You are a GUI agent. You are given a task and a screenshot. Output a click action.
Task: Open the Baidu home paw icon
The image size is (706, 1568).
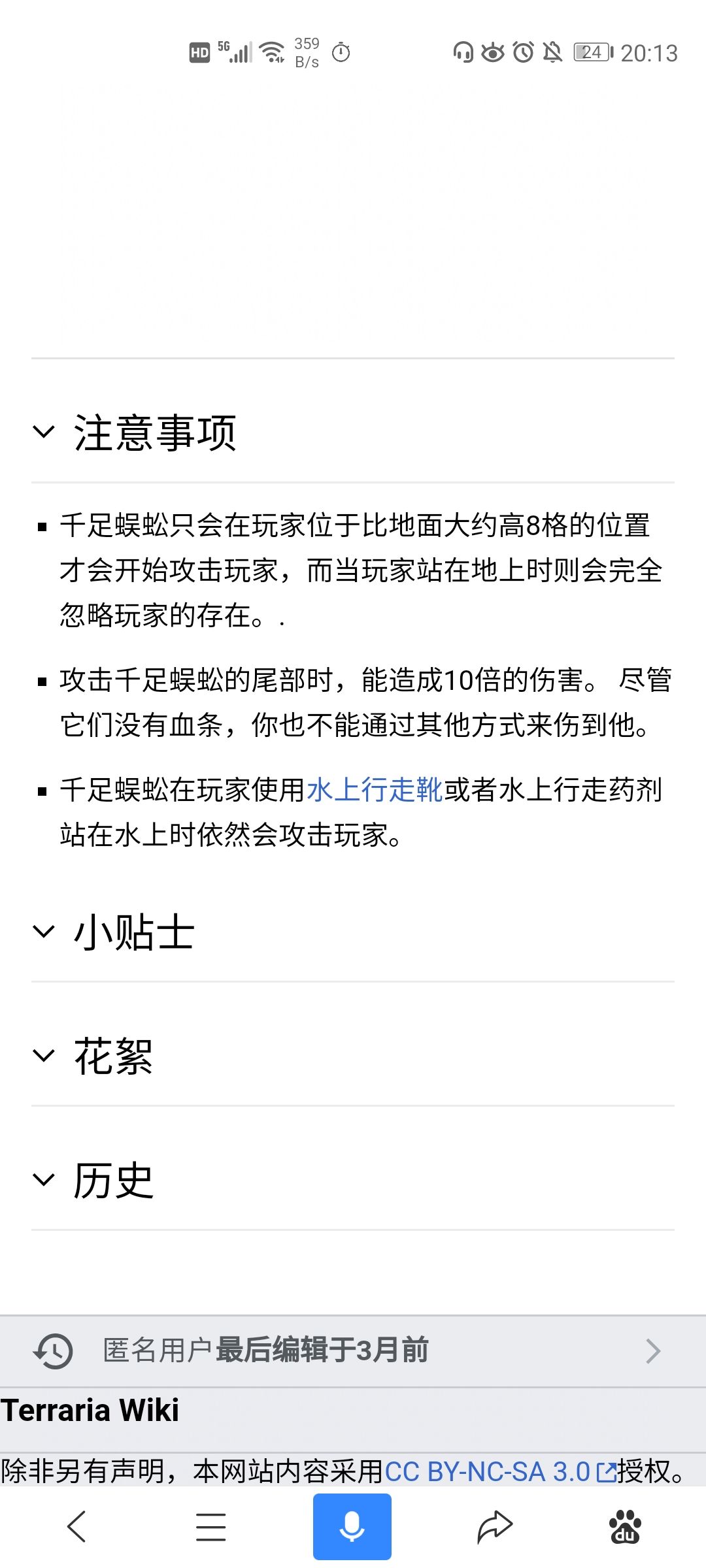(626, 1526)
